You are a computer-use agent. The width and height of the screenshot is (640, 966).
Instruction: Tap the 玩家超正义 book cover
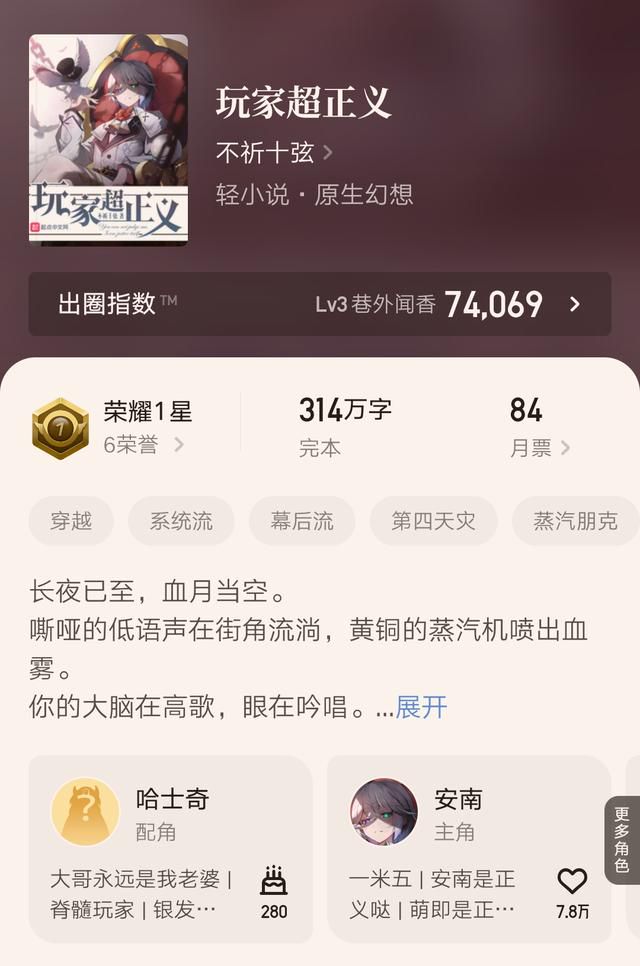[x=108, y=139]
